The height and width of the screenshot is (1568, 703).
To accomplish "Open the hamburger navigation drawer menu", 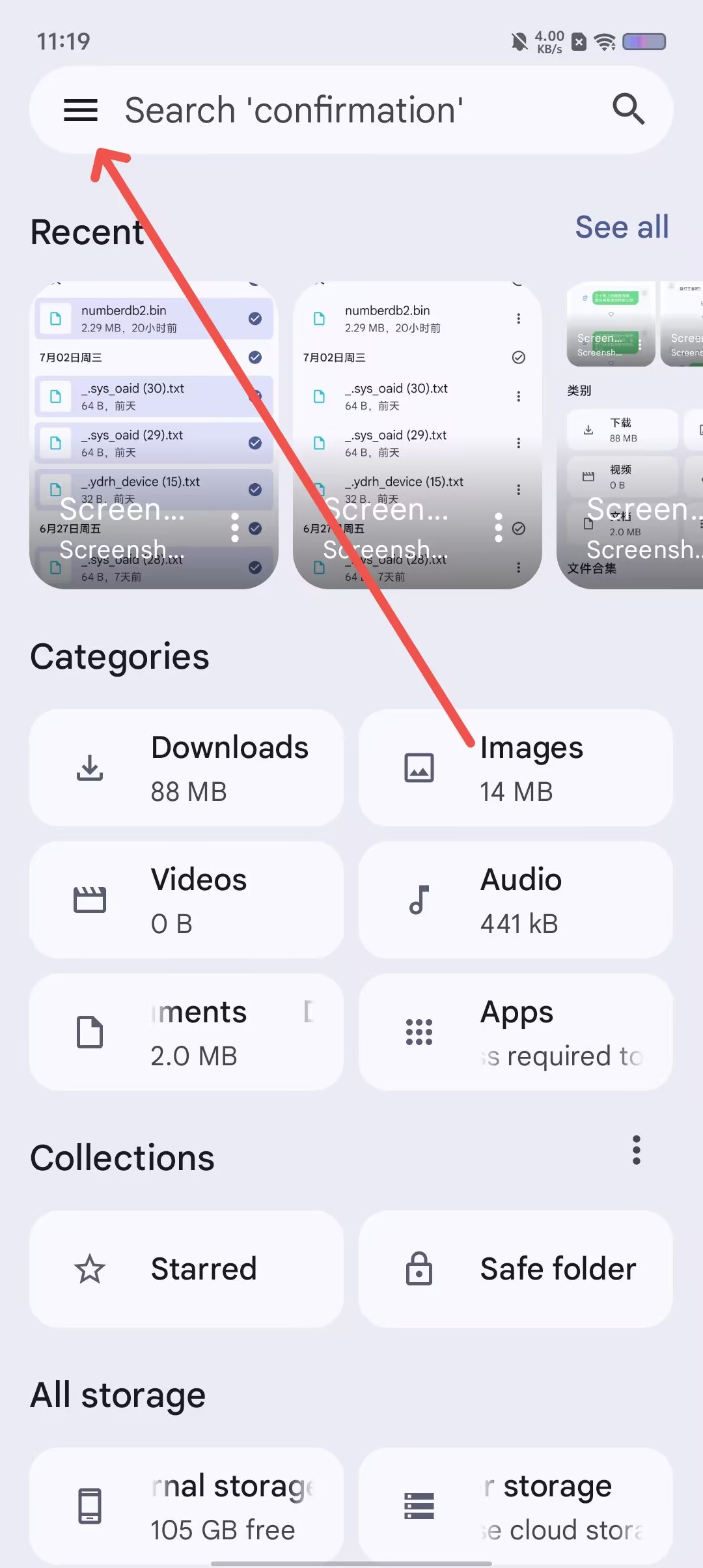I will pos(81,110).
